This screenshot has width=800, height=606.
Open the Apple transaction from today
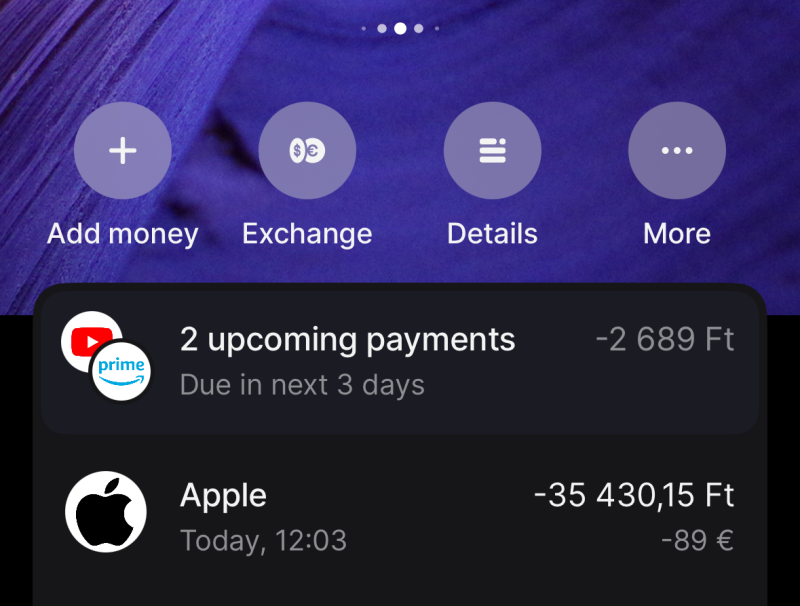click(400, 517)
